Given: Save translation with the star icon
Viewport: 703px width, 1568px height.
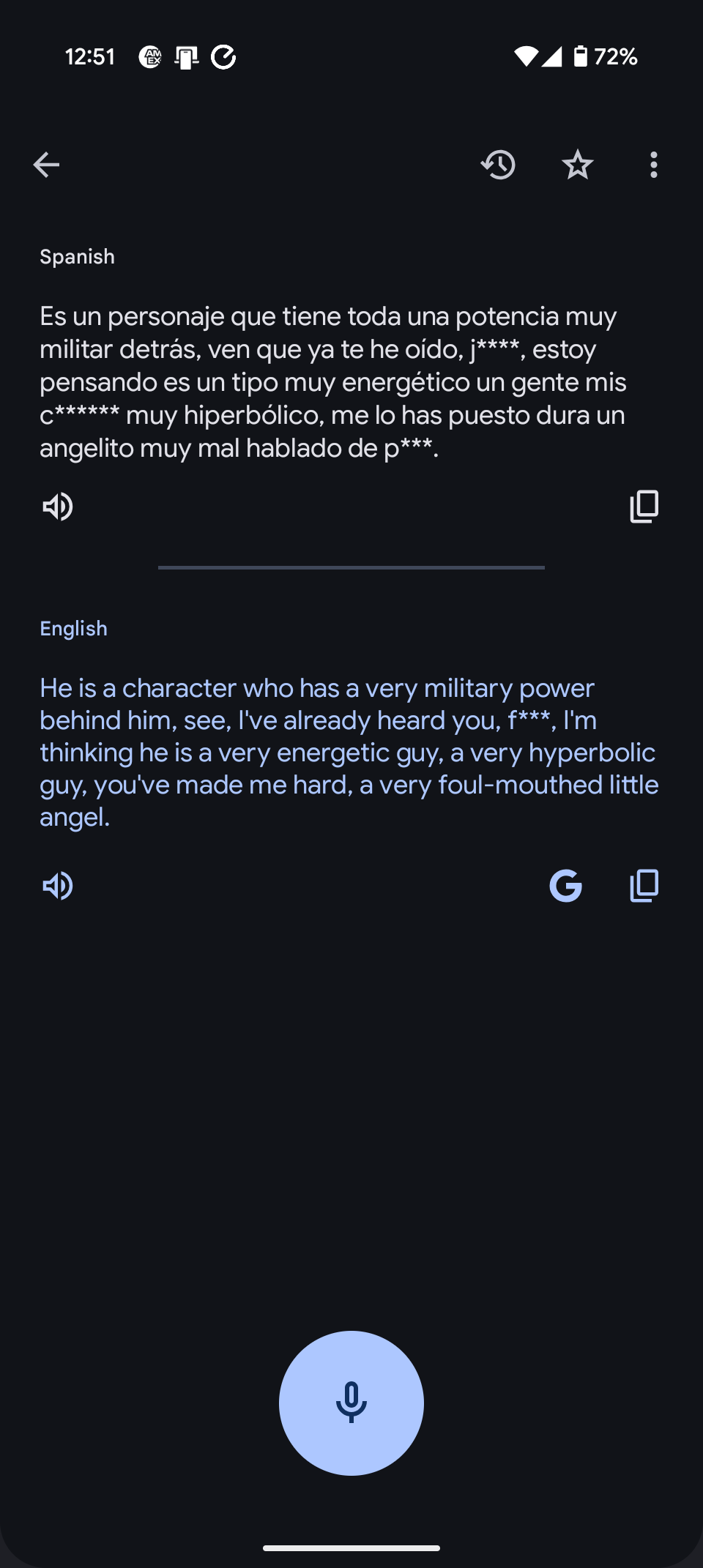Looking at the screenshot, I should coord(577,165).
